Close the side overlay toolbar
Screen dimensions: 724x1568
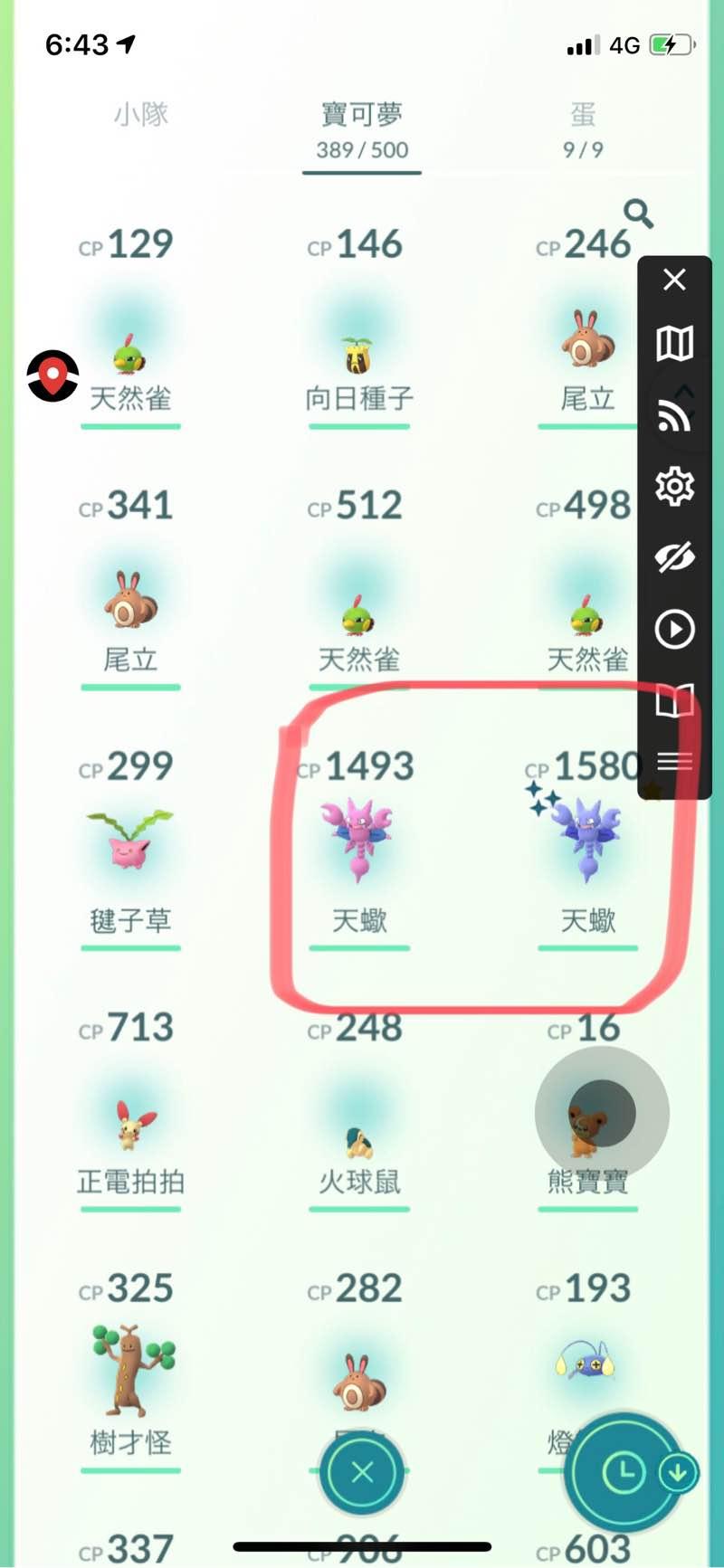tap(674, 280)
